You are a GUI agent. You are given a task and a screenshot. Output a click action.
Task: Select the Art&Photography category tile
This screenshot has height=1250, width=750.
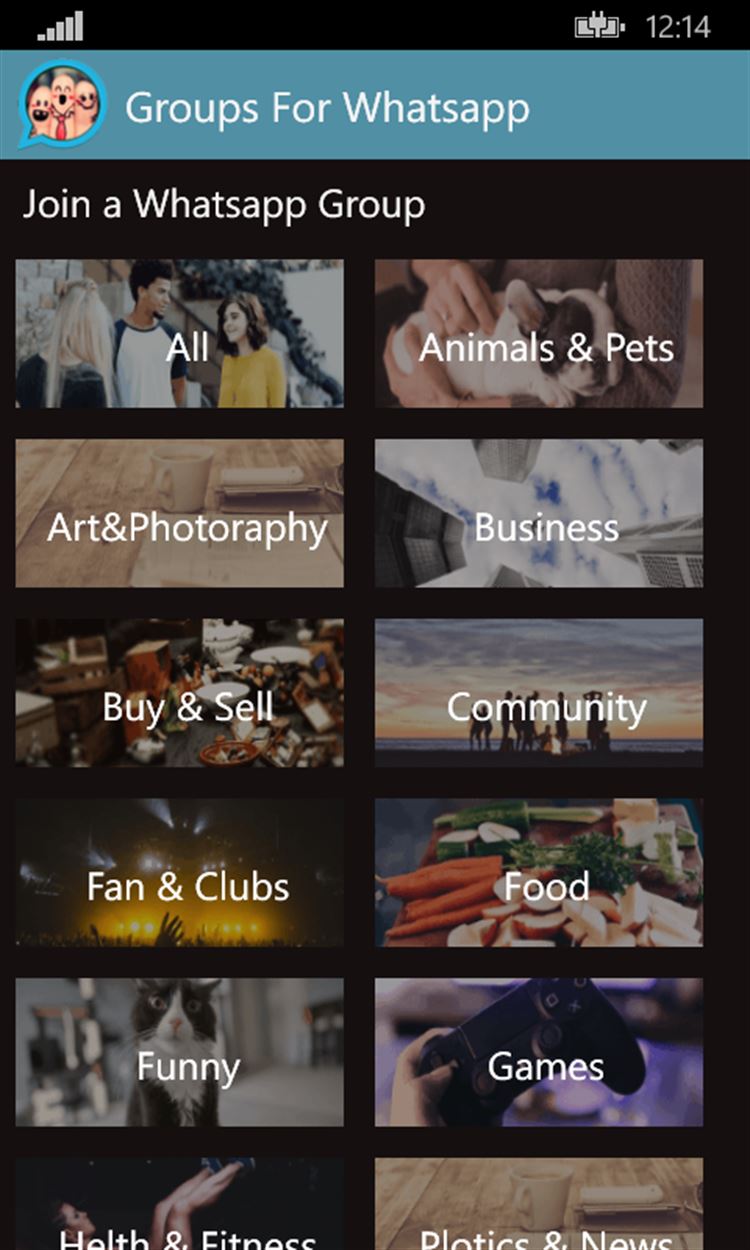(180, 513)
